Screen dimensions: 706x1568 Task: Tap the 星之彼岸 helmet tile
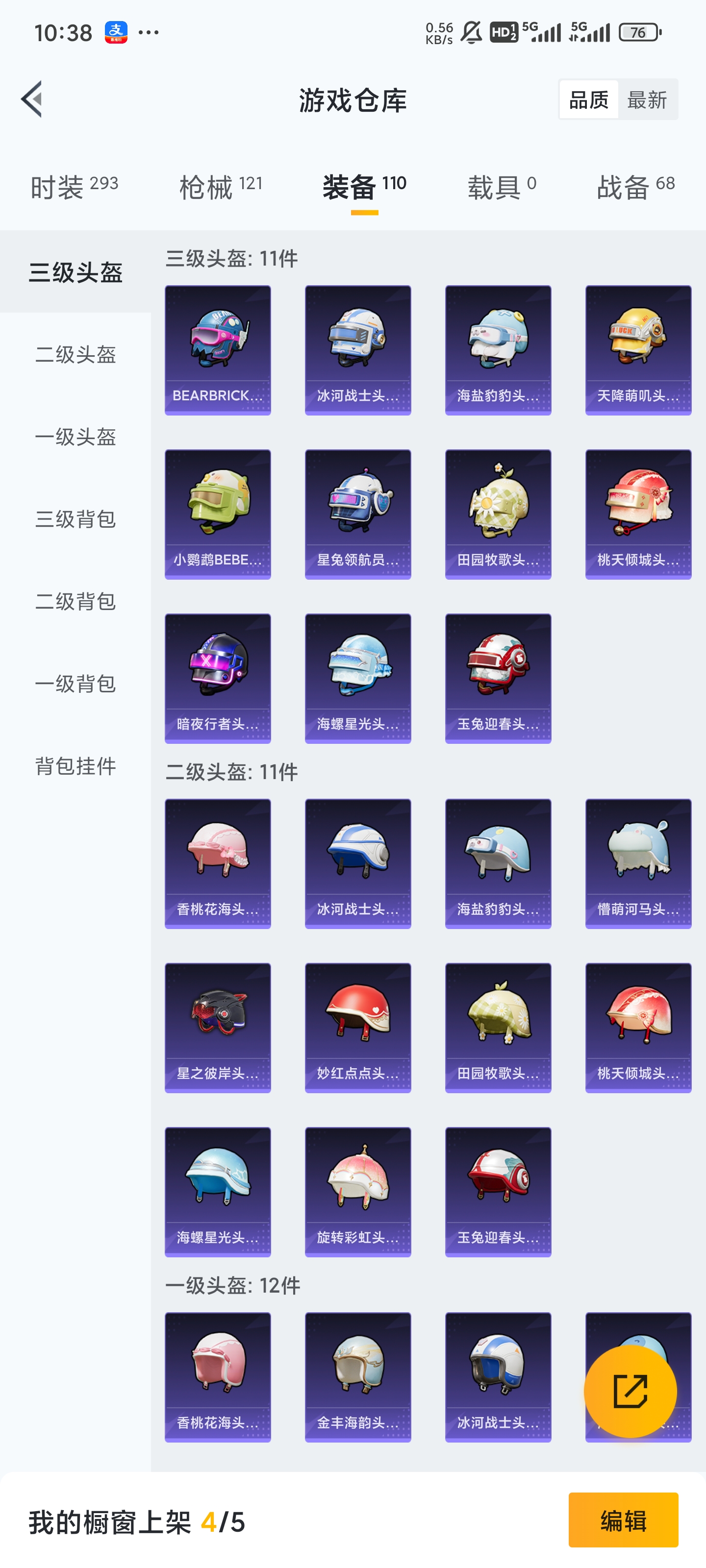(218, 1028)
